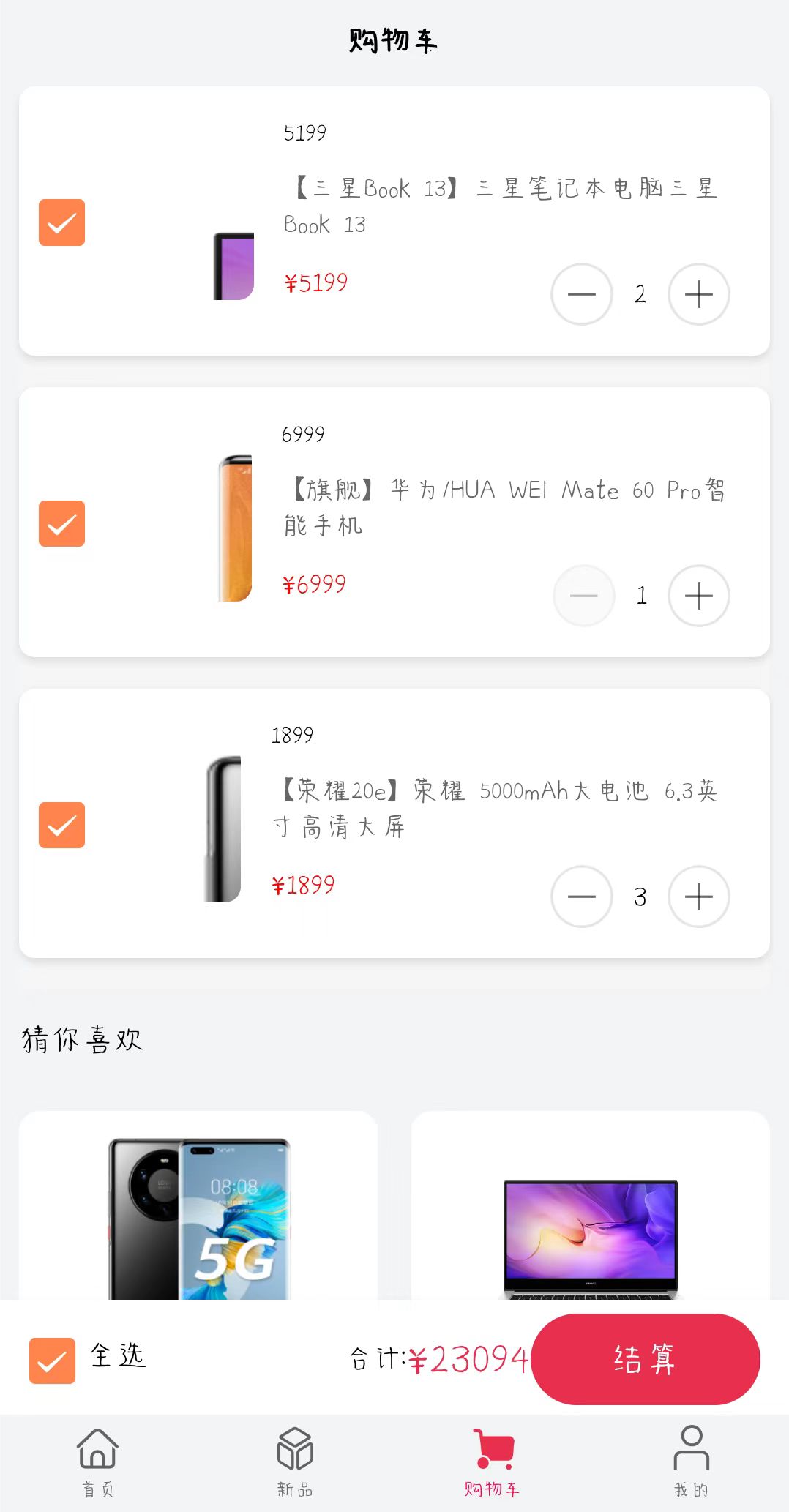Uncheck the 华为 Mate 60 Pro item
The width and height of the screenshot is (789, 1512).
click(61, 524)
